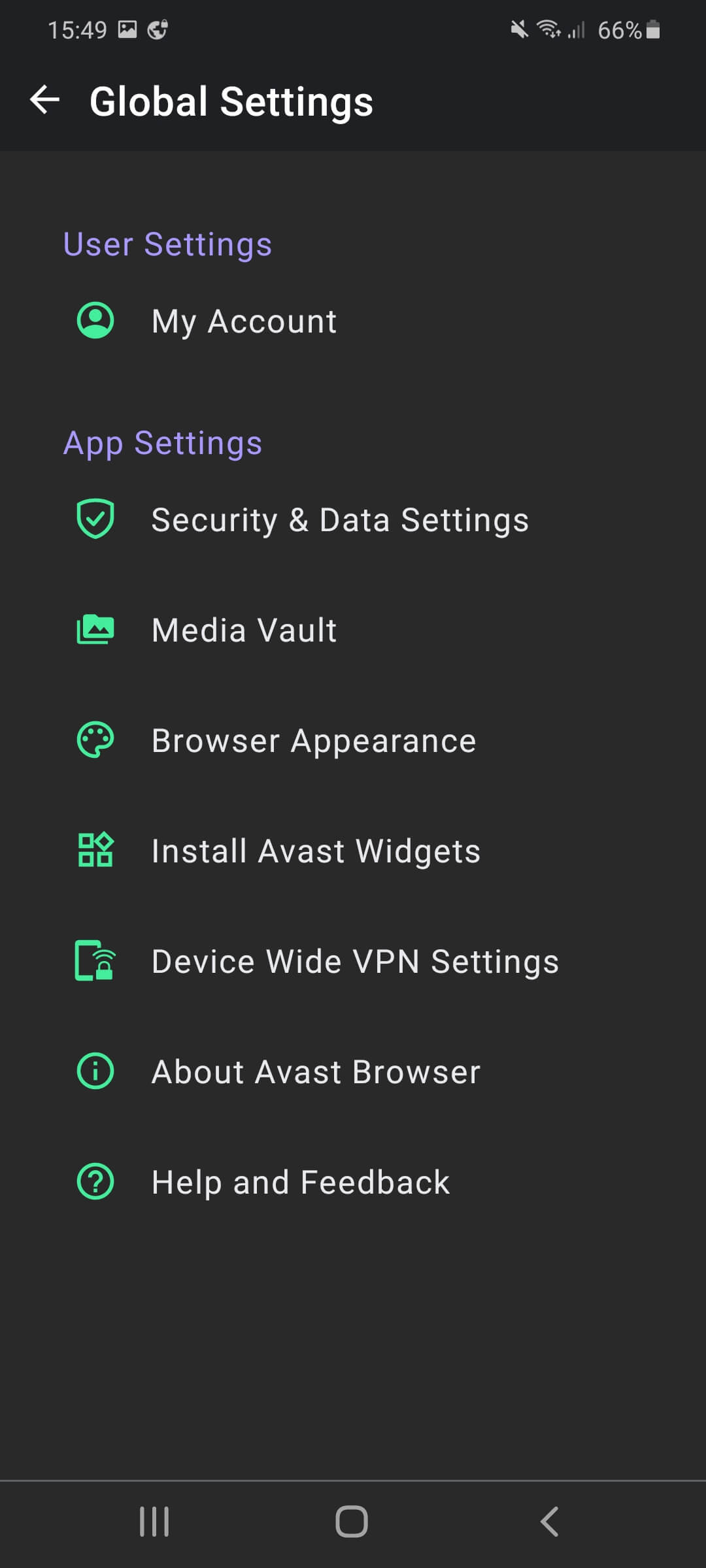The image size is (706, 1568).
Task: Go back from Global Settings
Action: 44,101
